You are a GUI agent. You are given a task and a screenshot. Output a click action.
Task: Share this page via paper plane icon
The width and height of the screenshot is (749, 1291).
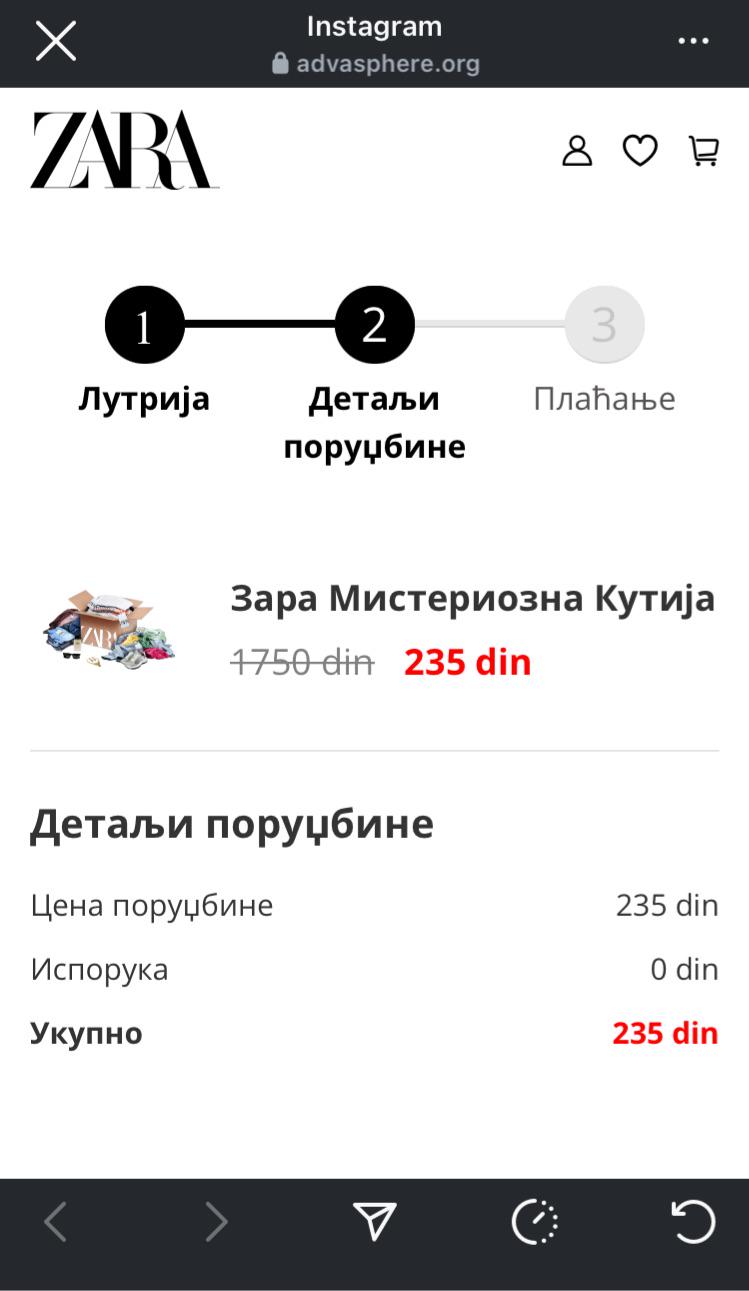click(x=375, y=1221)
